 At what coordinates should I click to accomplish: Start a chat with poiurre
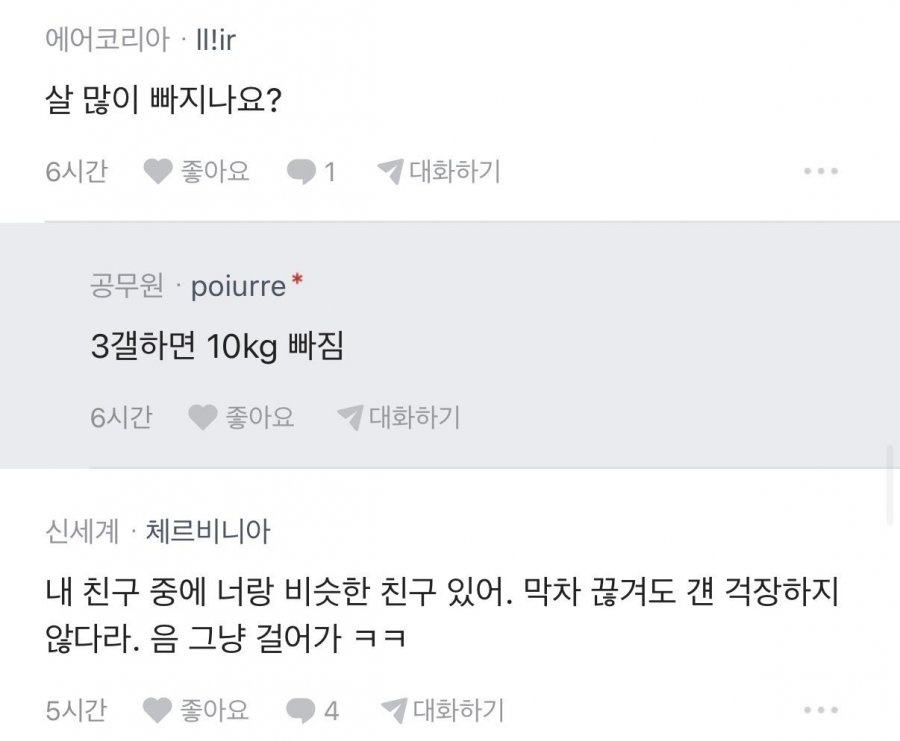pyautogui.click(x=398, y=417)
